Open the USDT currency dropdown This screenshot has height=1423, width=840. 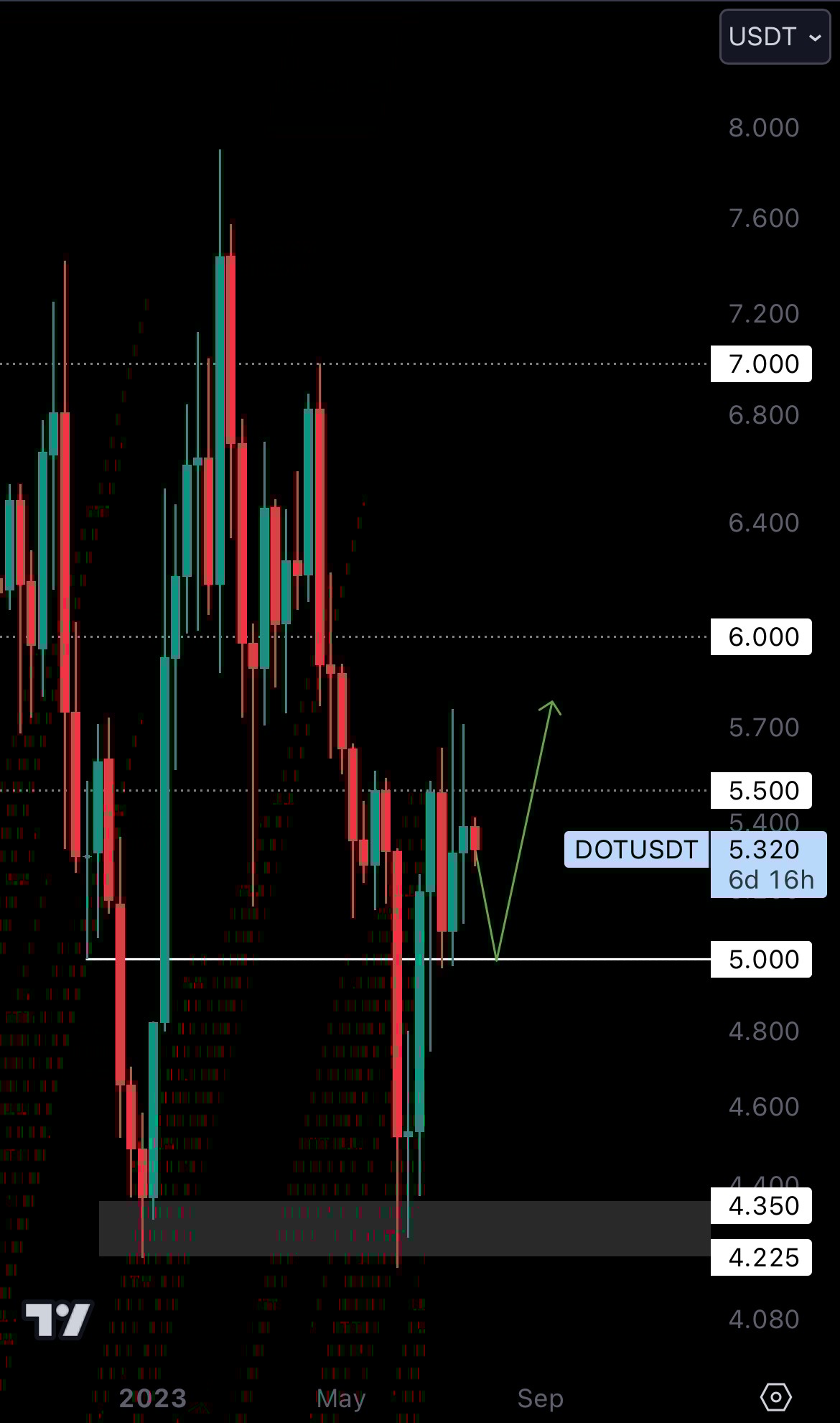775,37
